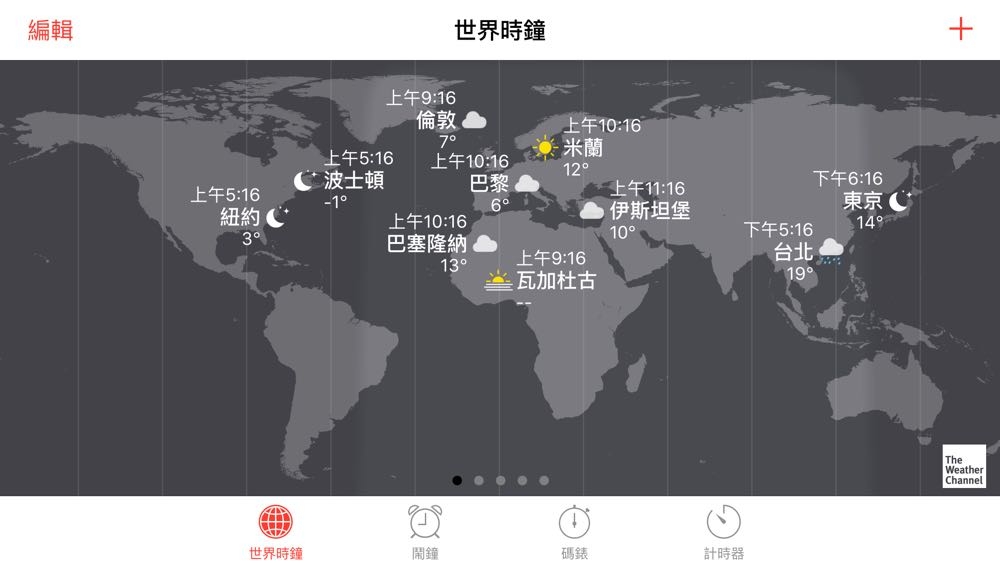
Task: Tap the 編輯 button
Action: 50,30
